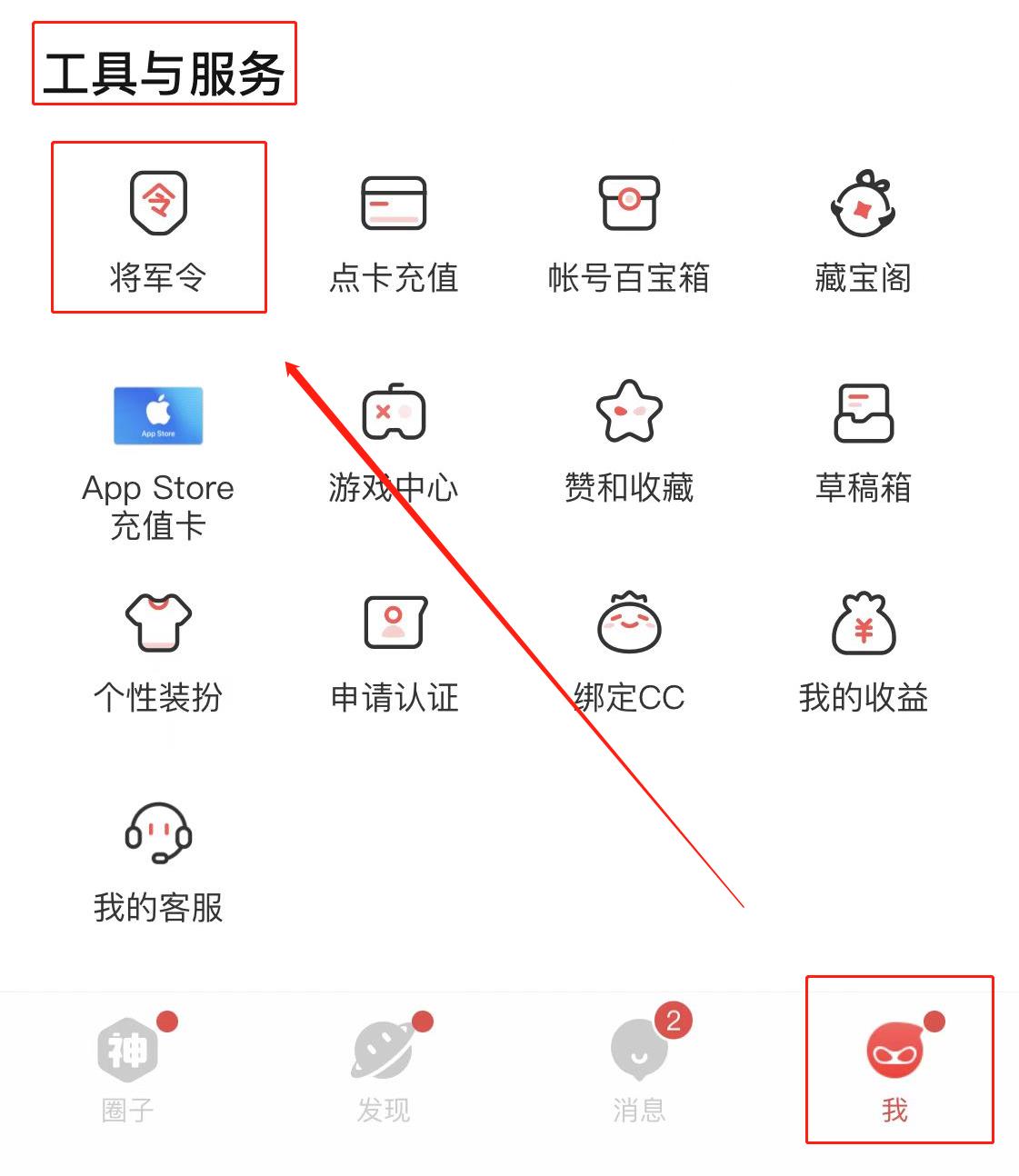Open the 将军令 tool
This screenshot has width=1019, height=1176.
tap(158, 227)
